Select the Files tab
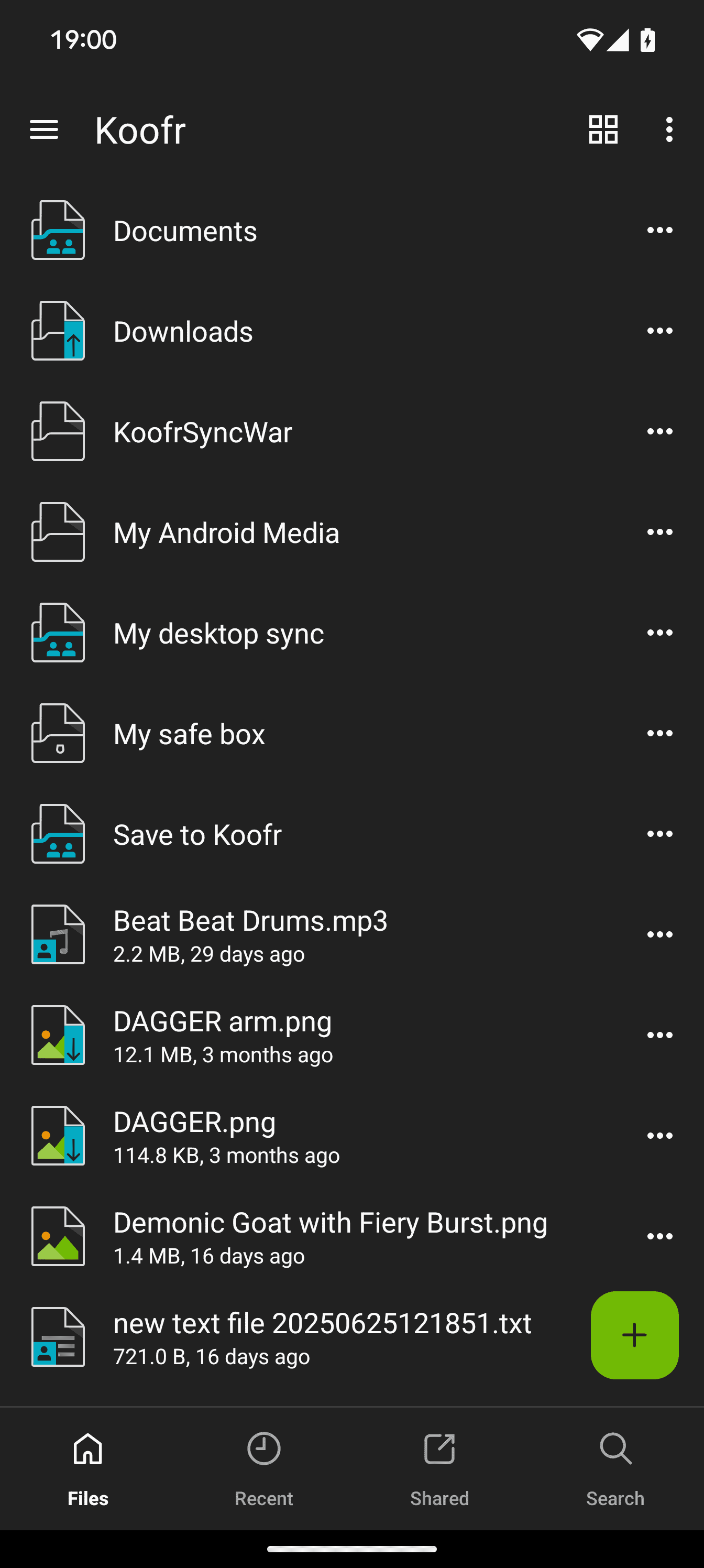Image resolution: width=704 pixels, height=1568 pixels. tap(87, 1469)
